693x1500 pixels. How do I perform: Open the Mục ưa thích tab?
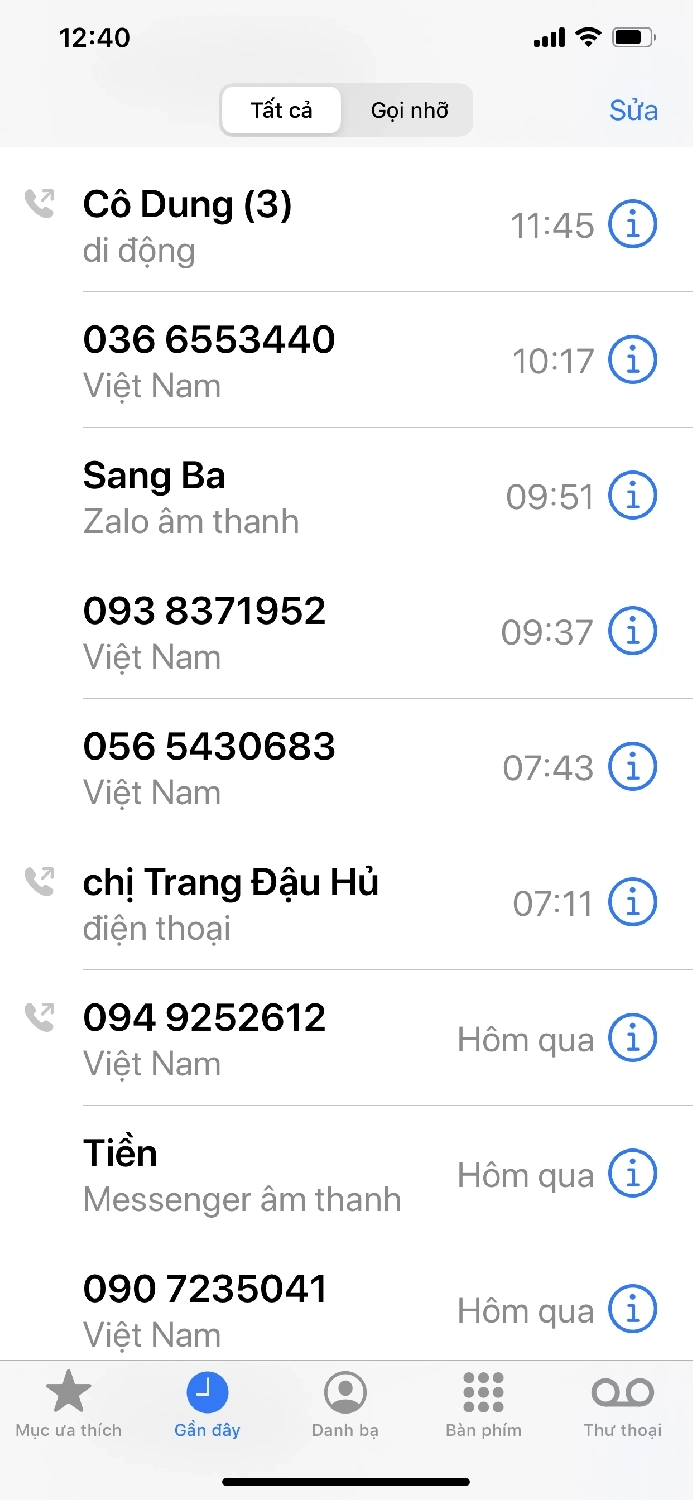[69, 1404]
